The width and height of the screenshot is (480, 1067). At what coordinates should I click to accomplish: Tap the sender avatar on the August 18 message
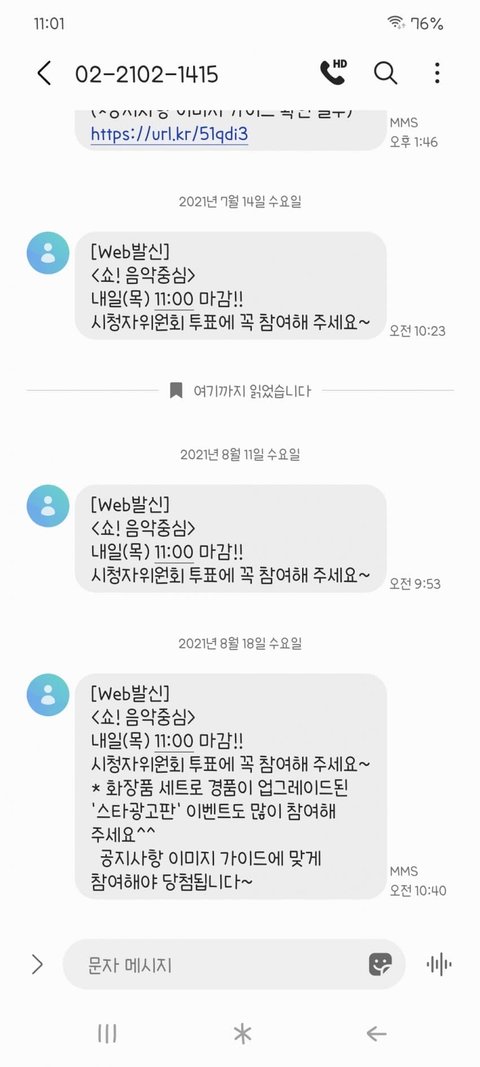click(48, 695)
